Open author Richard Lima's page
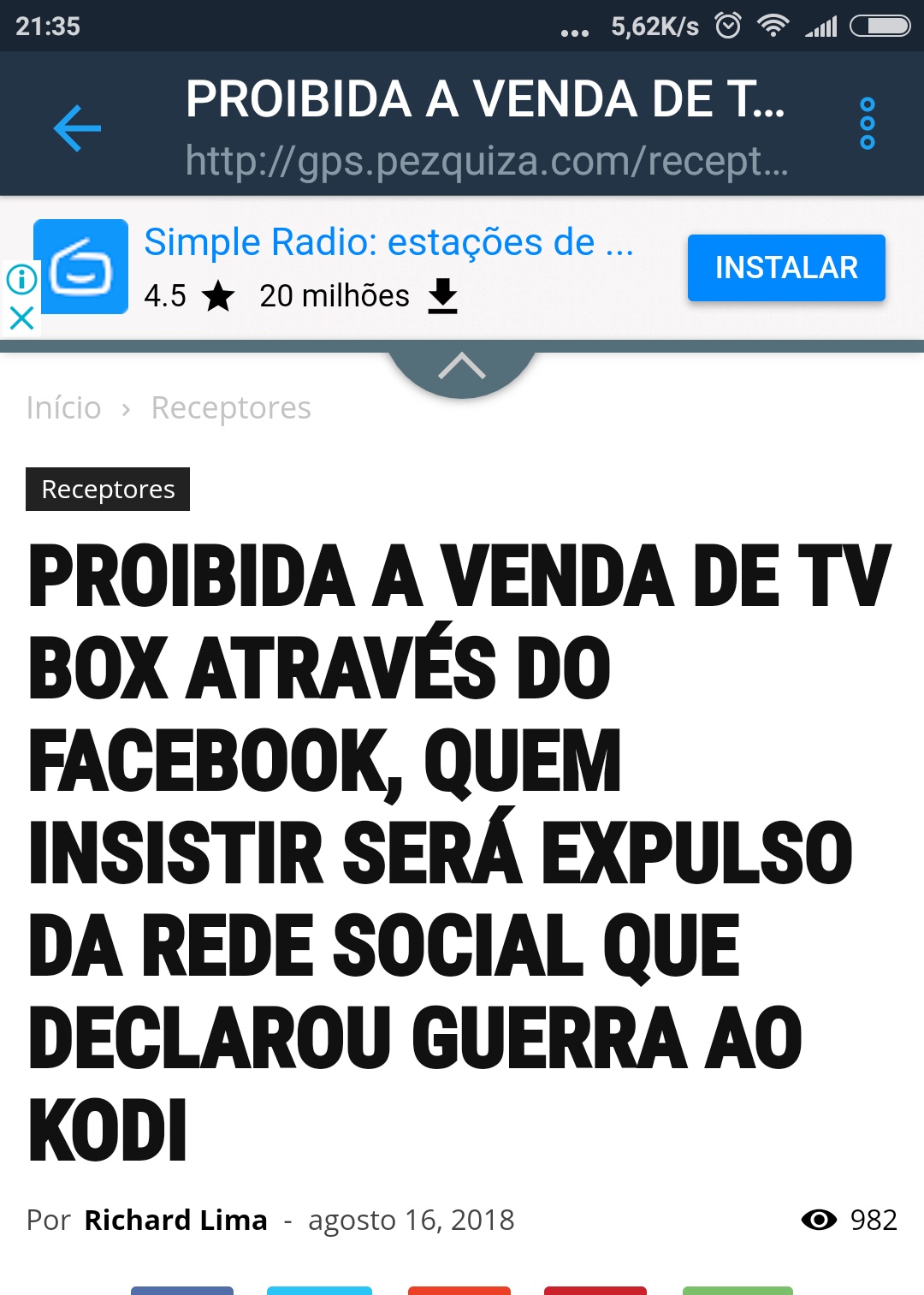Viewport: 924px width, 1295px height. pos(175,1220)
